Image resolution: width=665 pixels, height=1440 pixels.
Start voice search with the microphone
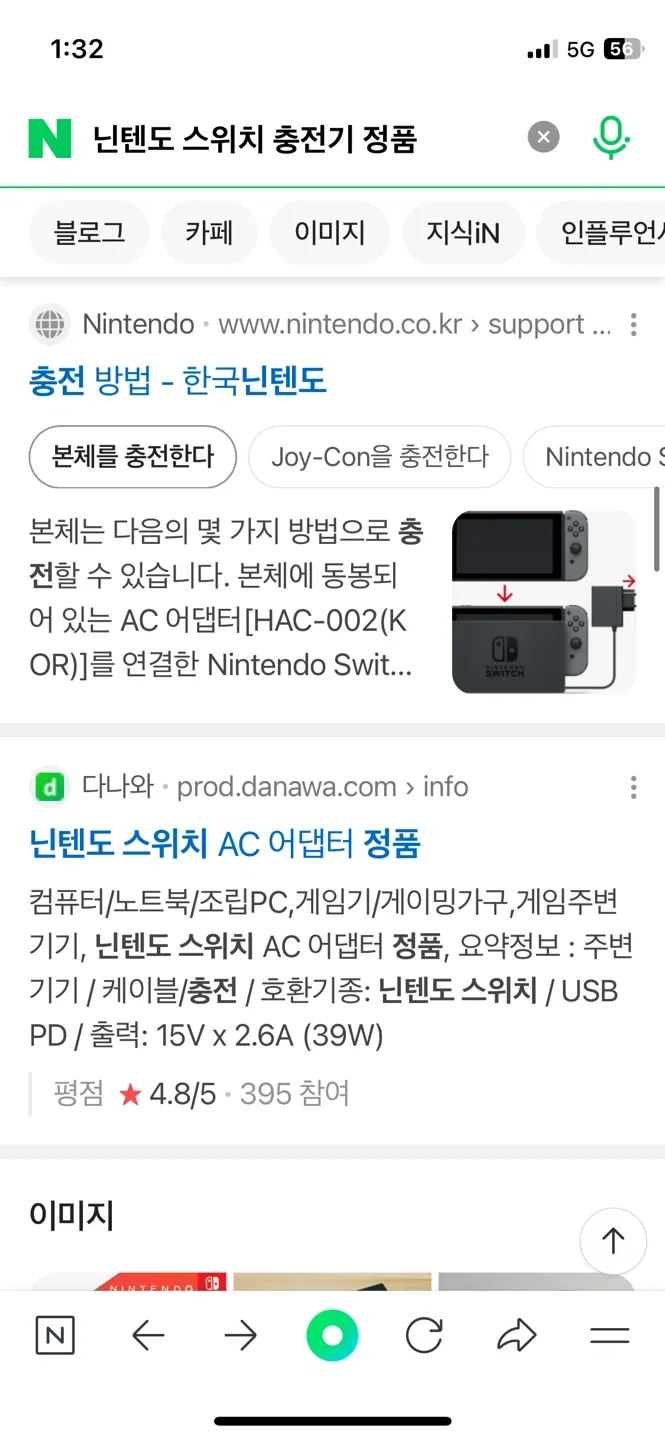pos(610,137)
